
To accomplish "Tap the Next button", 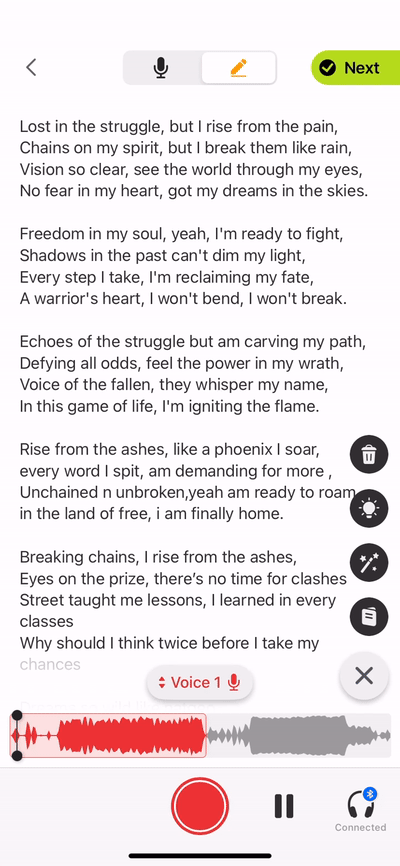I will pos(356,68).
